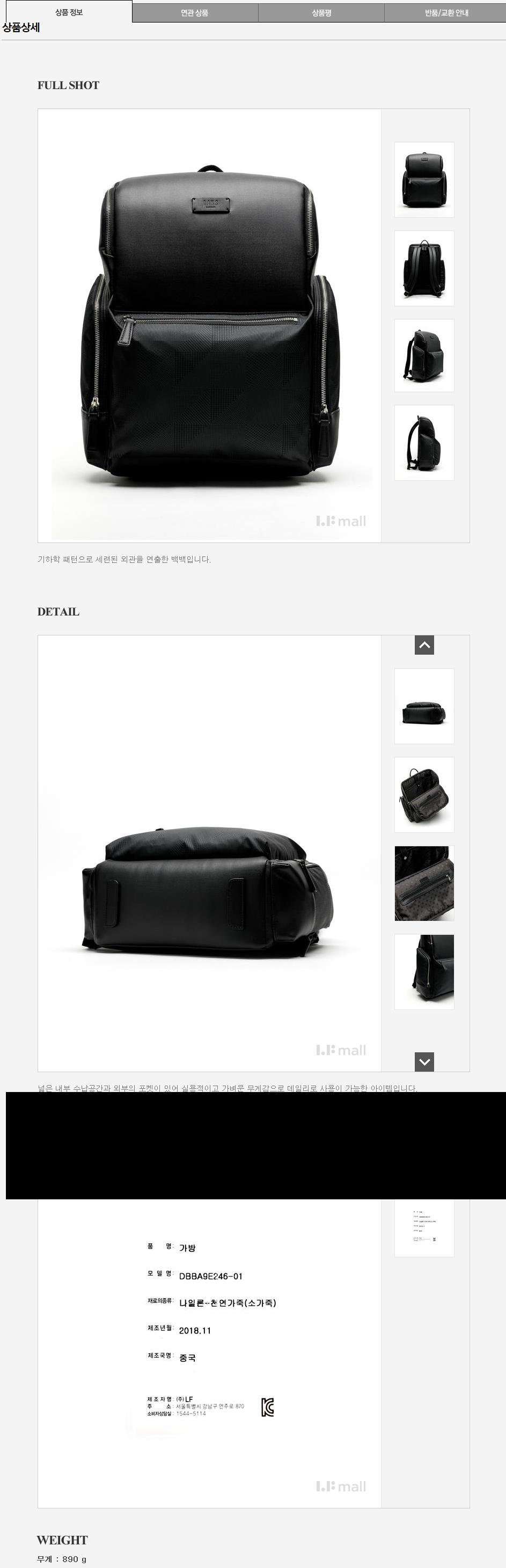Switch to the 연관 상품 tab
This screenshot has height=1568, width=506.
[x=195, y=12]
